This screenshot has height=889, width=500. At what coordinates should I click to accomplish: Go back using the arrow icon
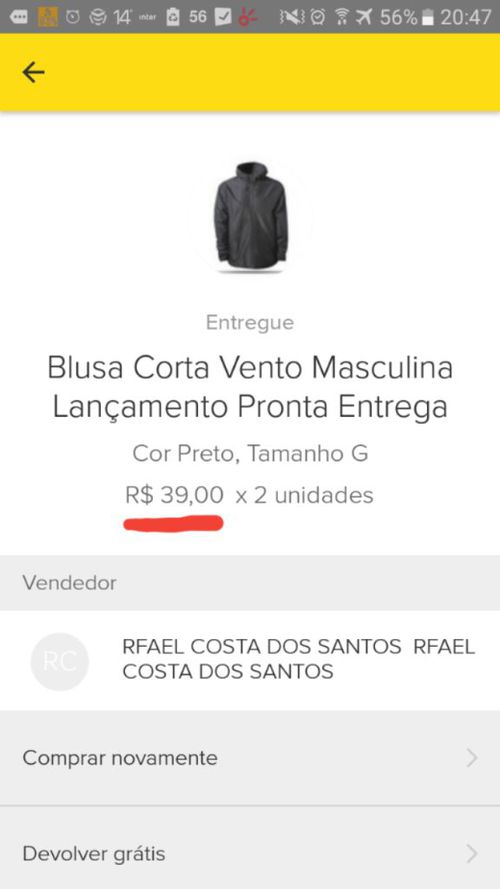coord(33,72)
